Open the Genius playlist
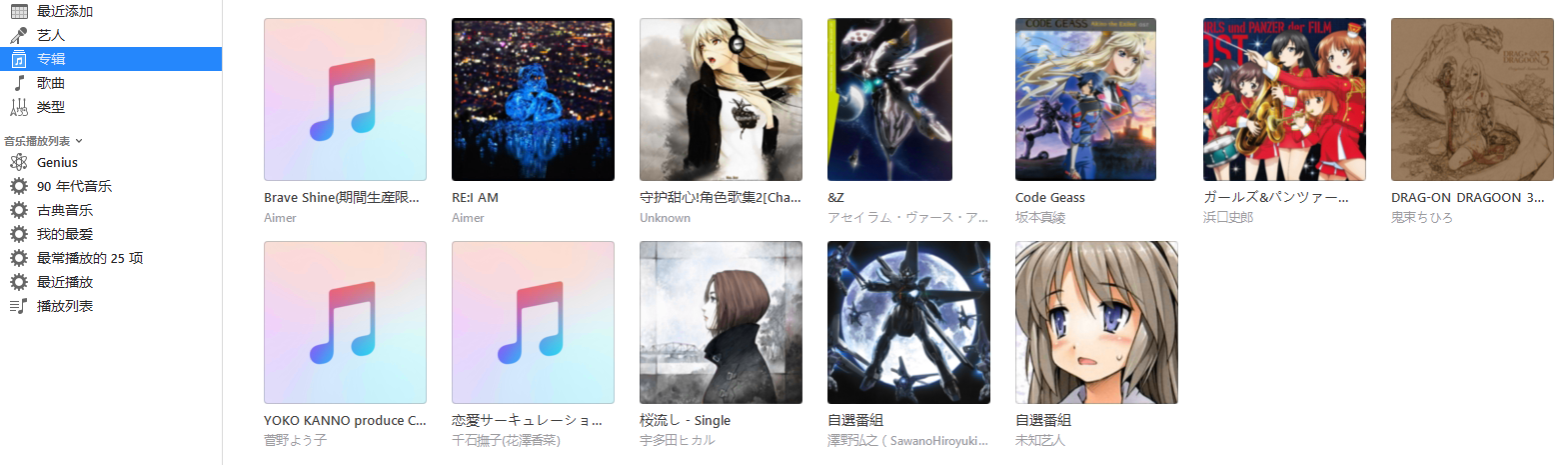This screenshot has width=1568, height=465. (x=57, y=162)
